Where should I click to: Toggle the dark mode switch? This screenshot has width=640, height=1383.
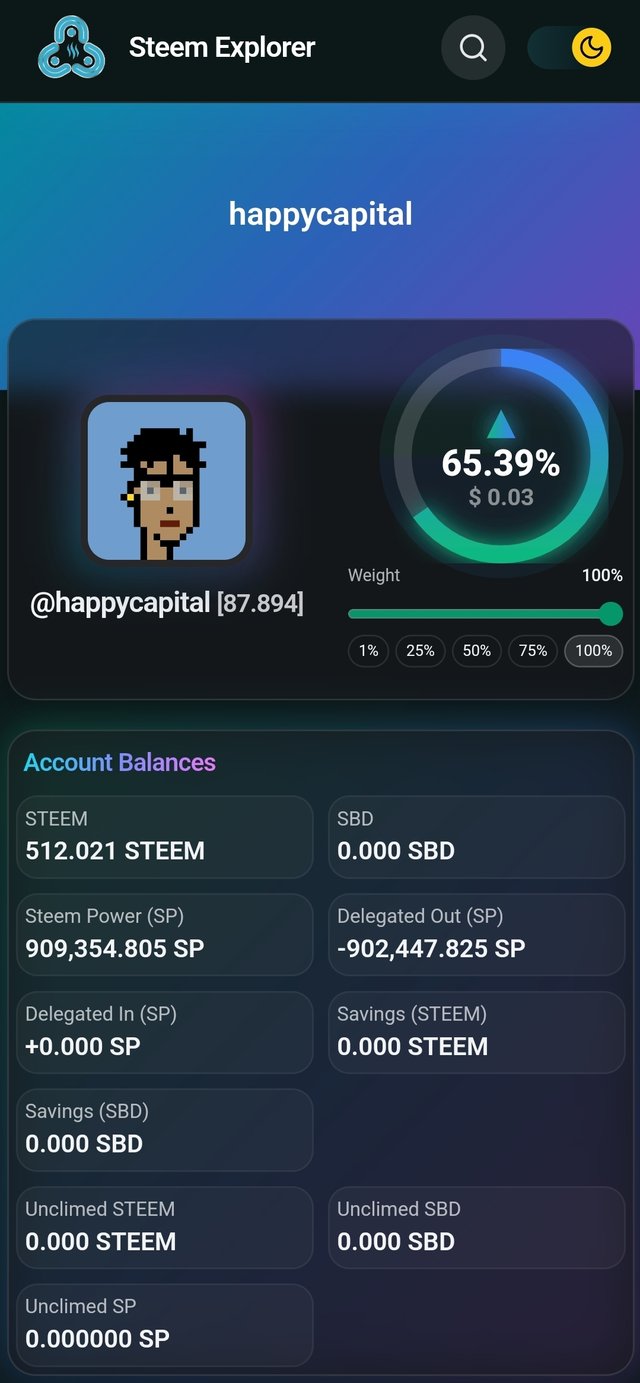(x=570, y=48)
